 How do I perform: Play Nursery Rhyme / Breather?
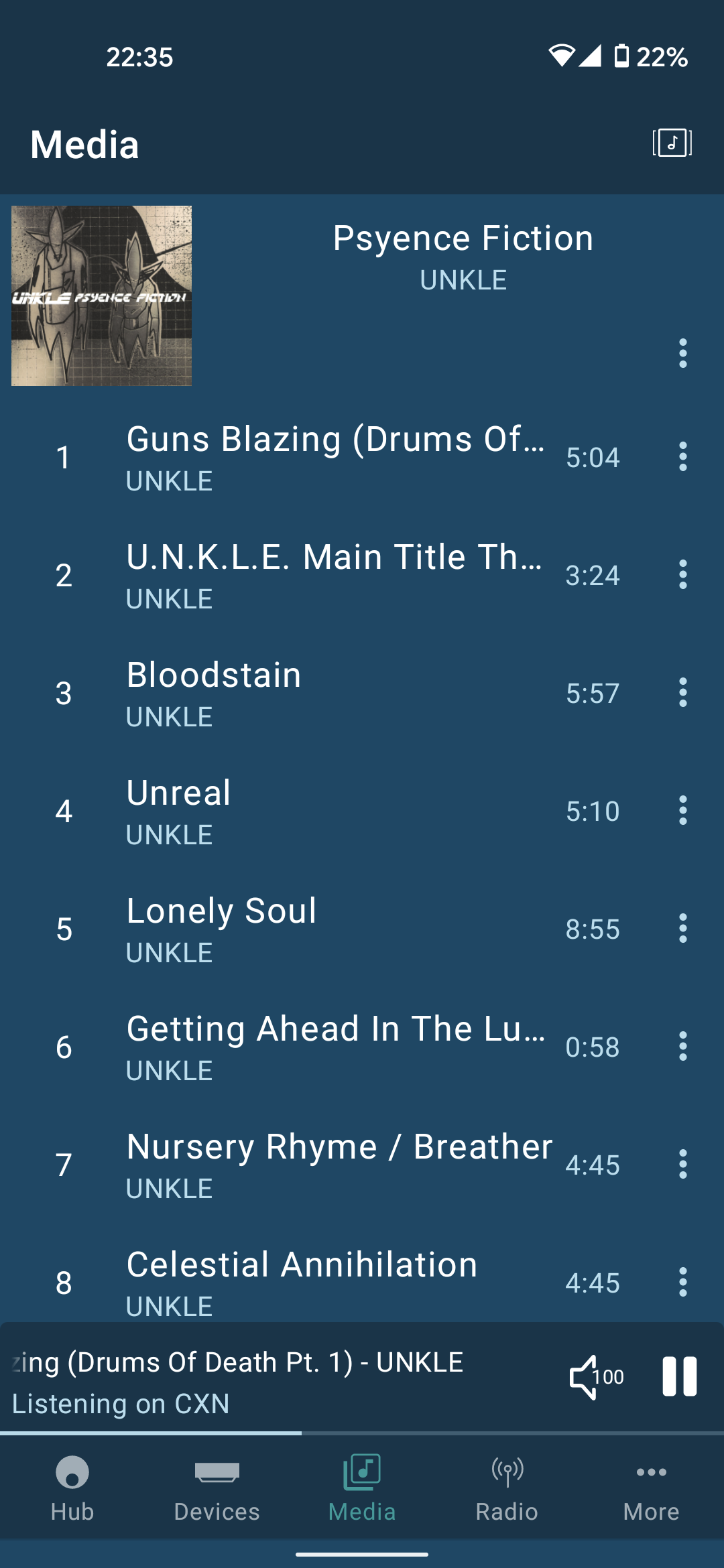point(335,1165)
